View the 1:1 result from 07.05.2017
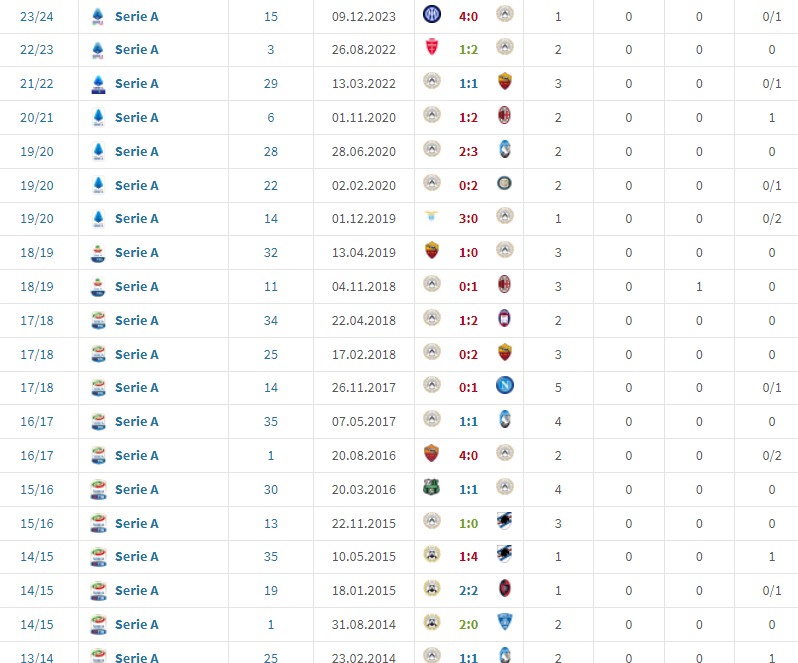Screen dimensions: 798x663 [x=468, y=422]
